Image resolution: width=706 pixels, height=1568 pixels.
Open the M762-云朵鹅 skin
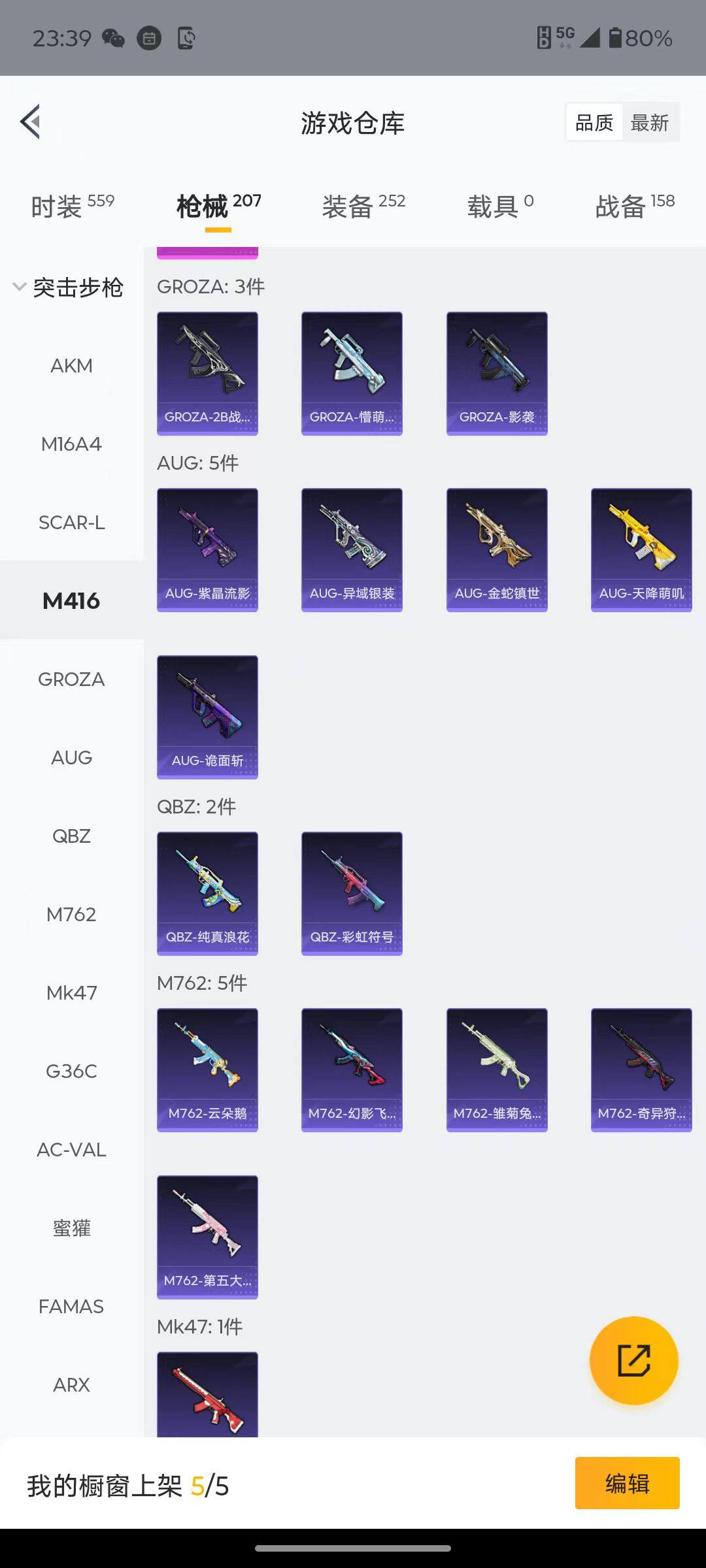pyautogui.click(x=207, y=1070)
